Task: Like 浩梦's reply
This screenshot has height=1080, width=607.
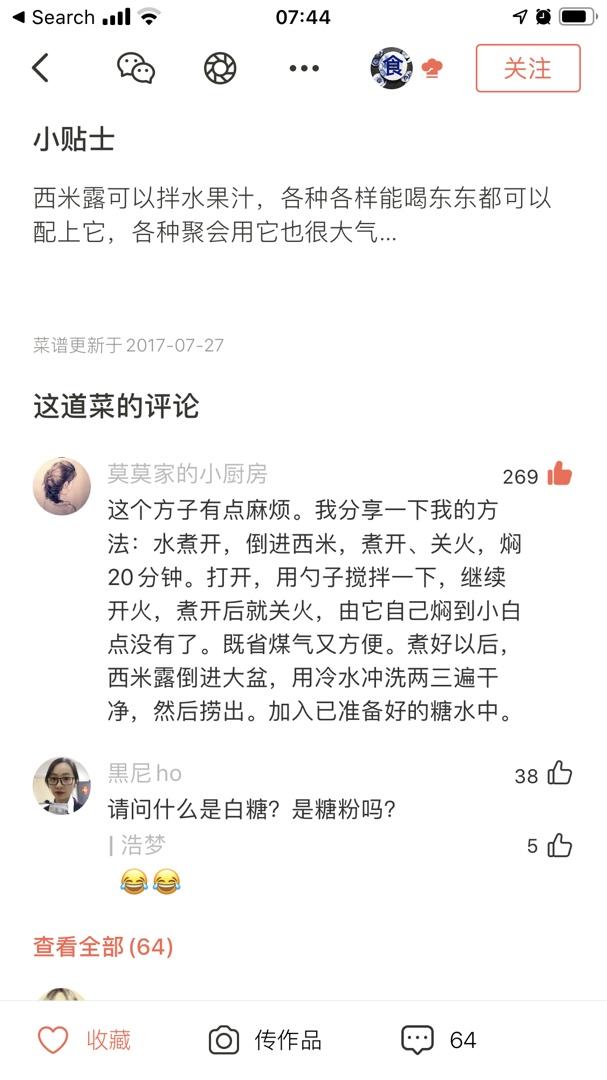Action: [559, 846]
